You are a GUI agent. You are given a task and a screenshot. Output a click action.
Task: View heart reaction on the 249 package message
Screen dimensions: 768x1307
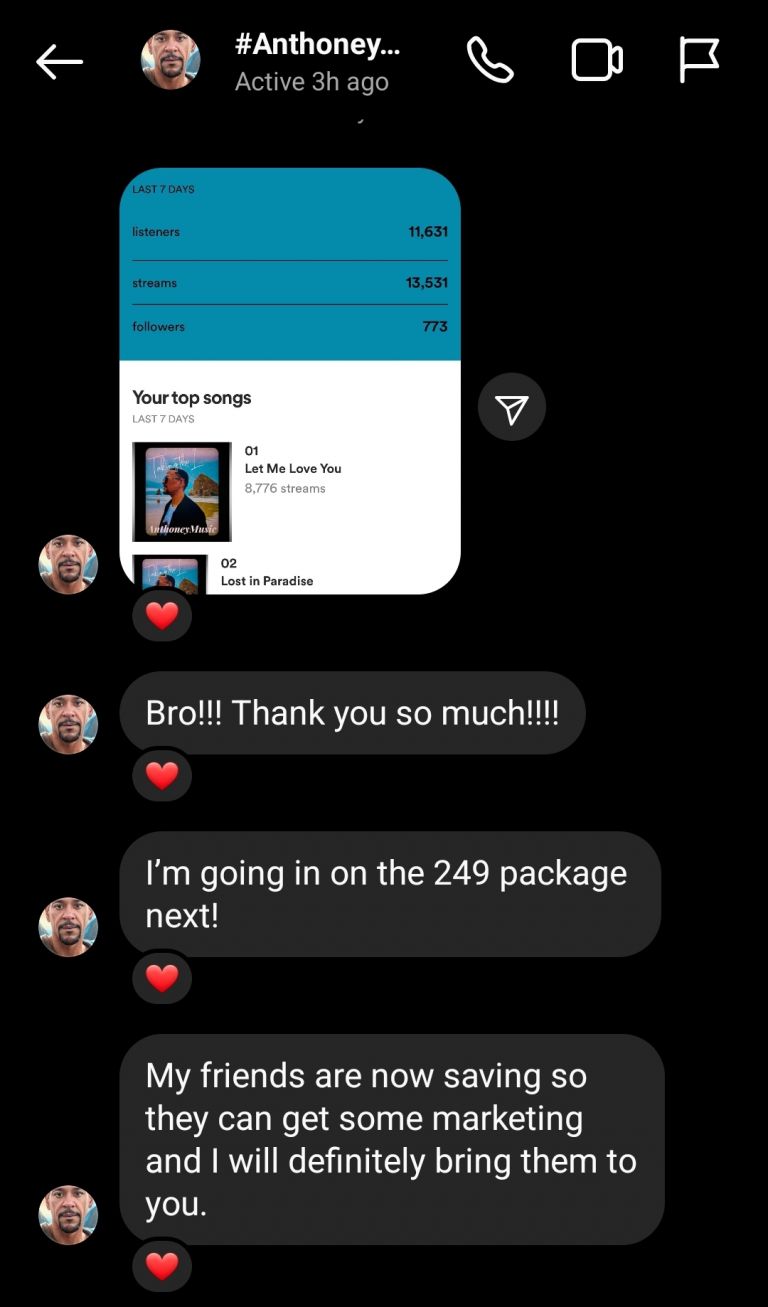pos(162,977)
